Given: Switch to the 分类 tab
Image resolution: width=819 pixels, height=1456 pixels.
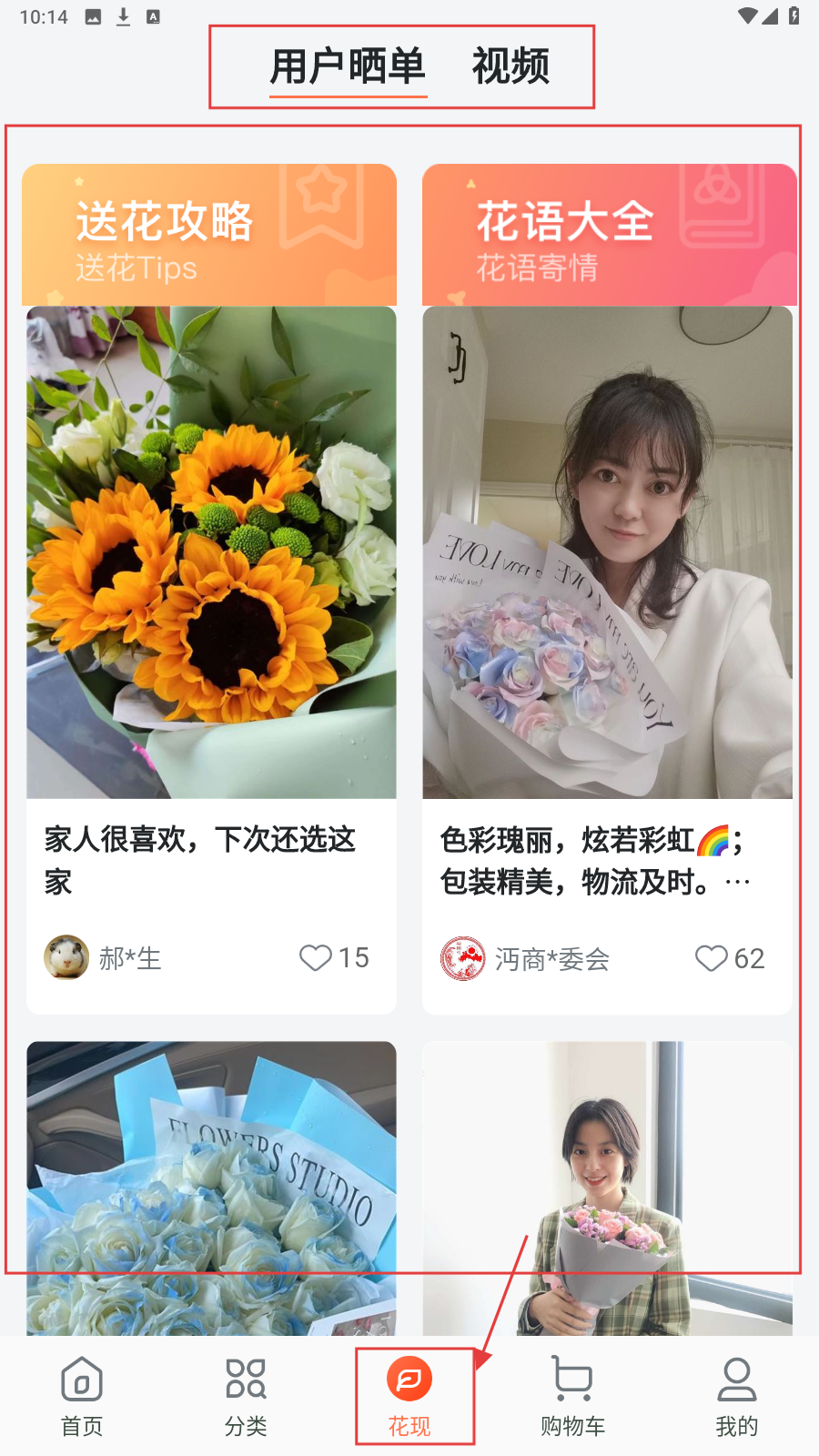Looking at the screenshot, I should coord(246,1396).
